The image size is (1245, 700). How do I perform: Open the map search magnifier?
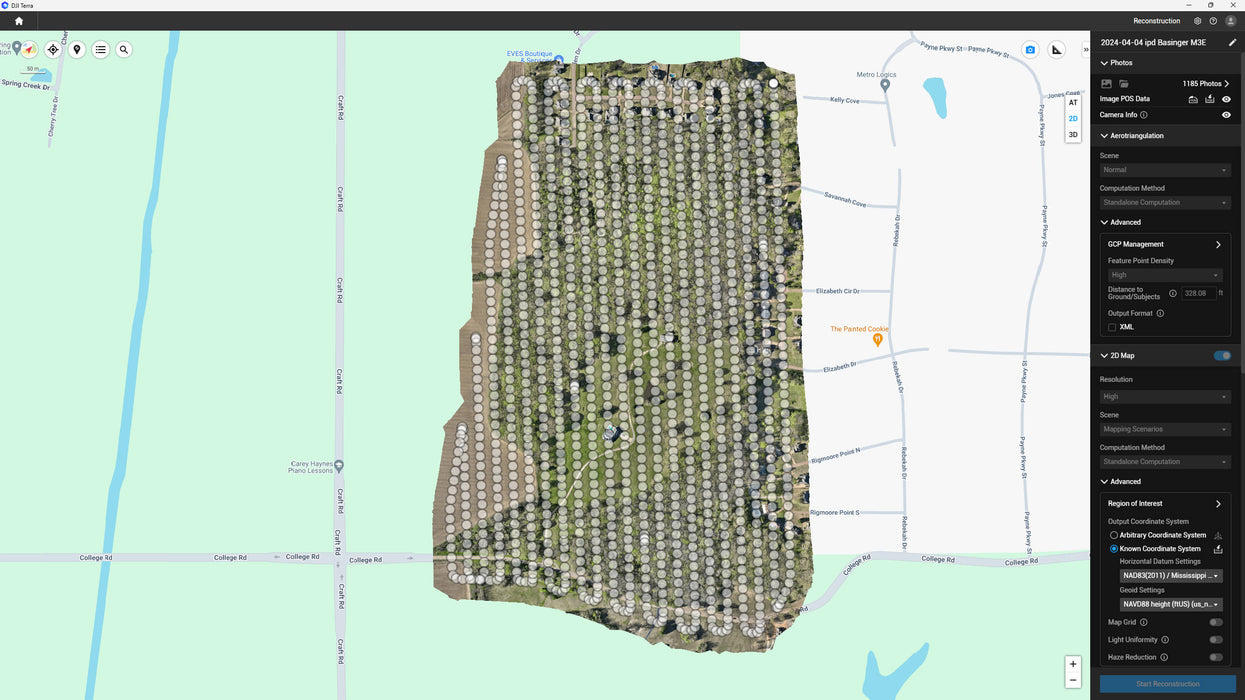coord(124,49)
